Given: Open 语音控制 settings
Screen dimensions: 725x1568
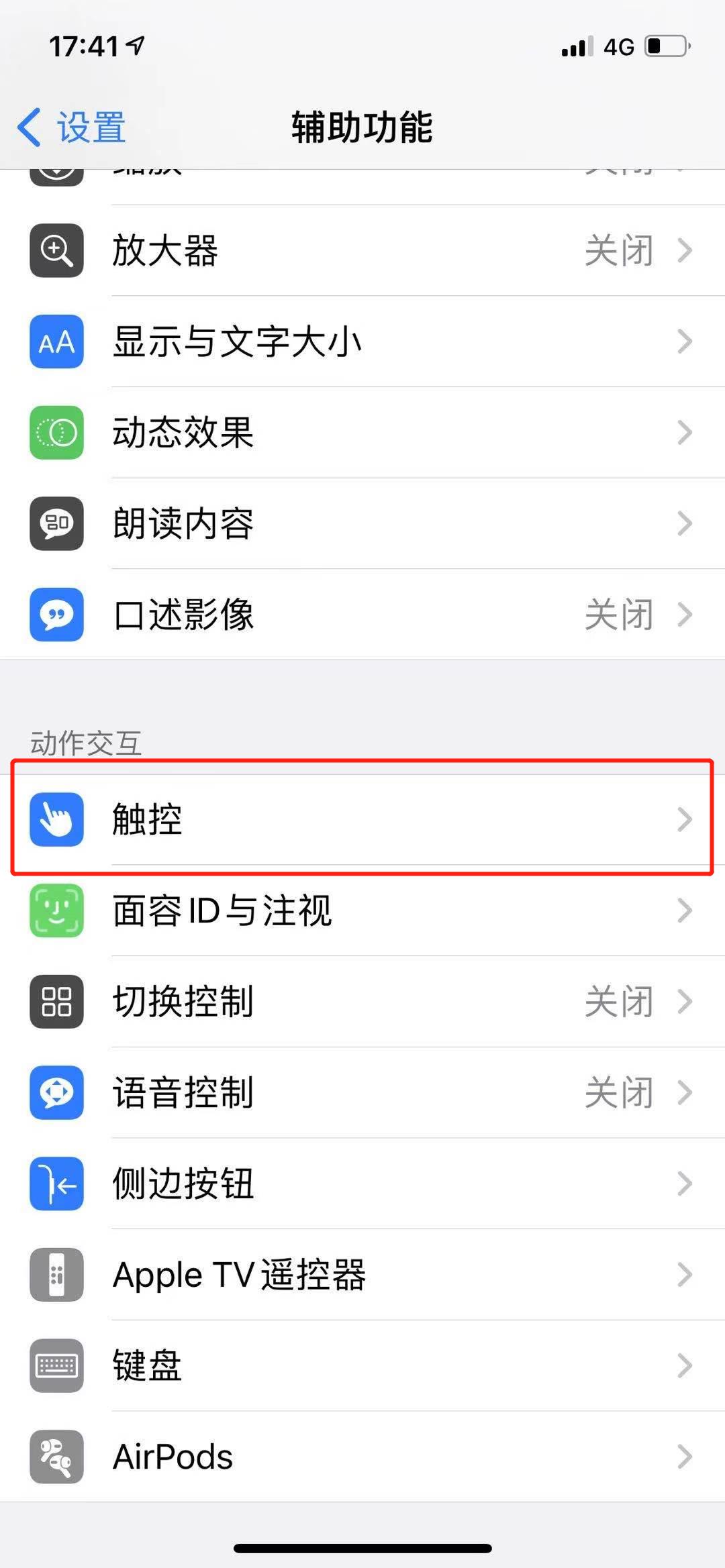Looking at the screenshot, I should pyautogui.click(x=362, y=1092).
